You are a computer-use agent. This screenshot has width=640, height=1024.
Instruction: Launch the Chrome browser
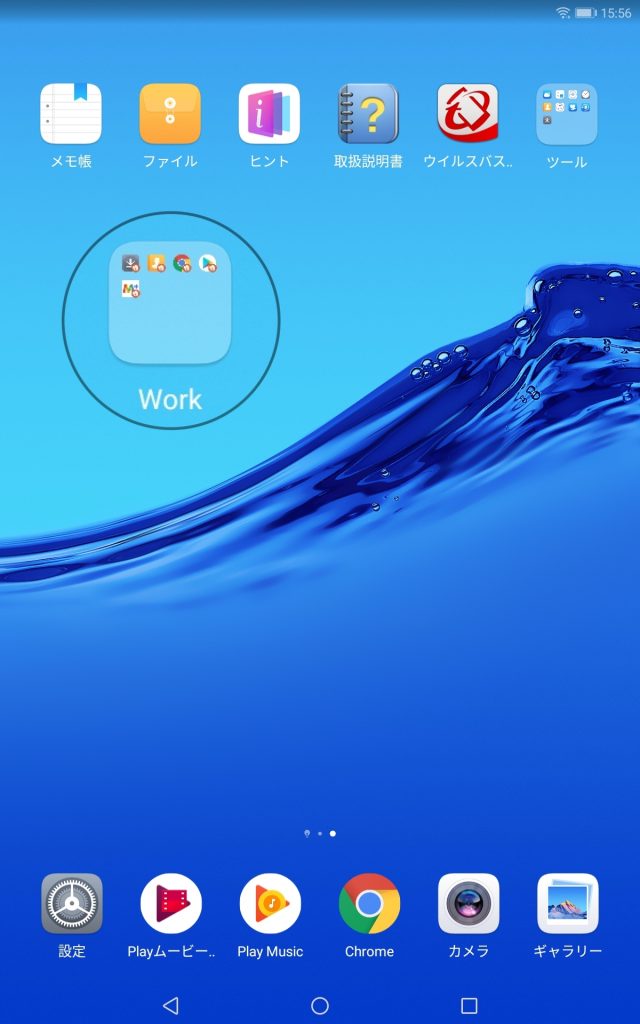click(369, 904)
